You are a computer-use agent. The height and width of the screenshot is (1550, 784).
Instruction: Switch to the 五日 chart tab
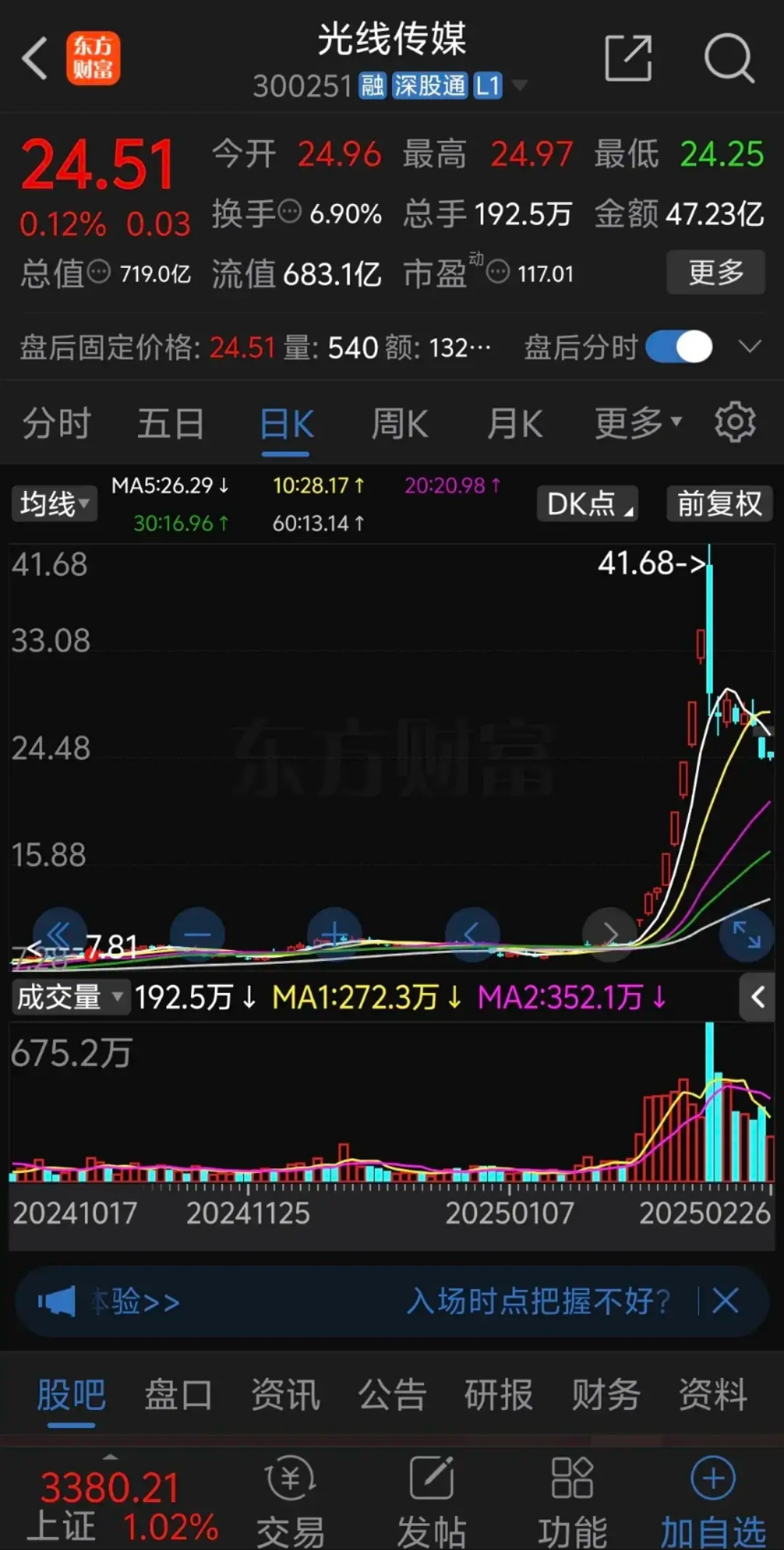[x=171, y=423]
